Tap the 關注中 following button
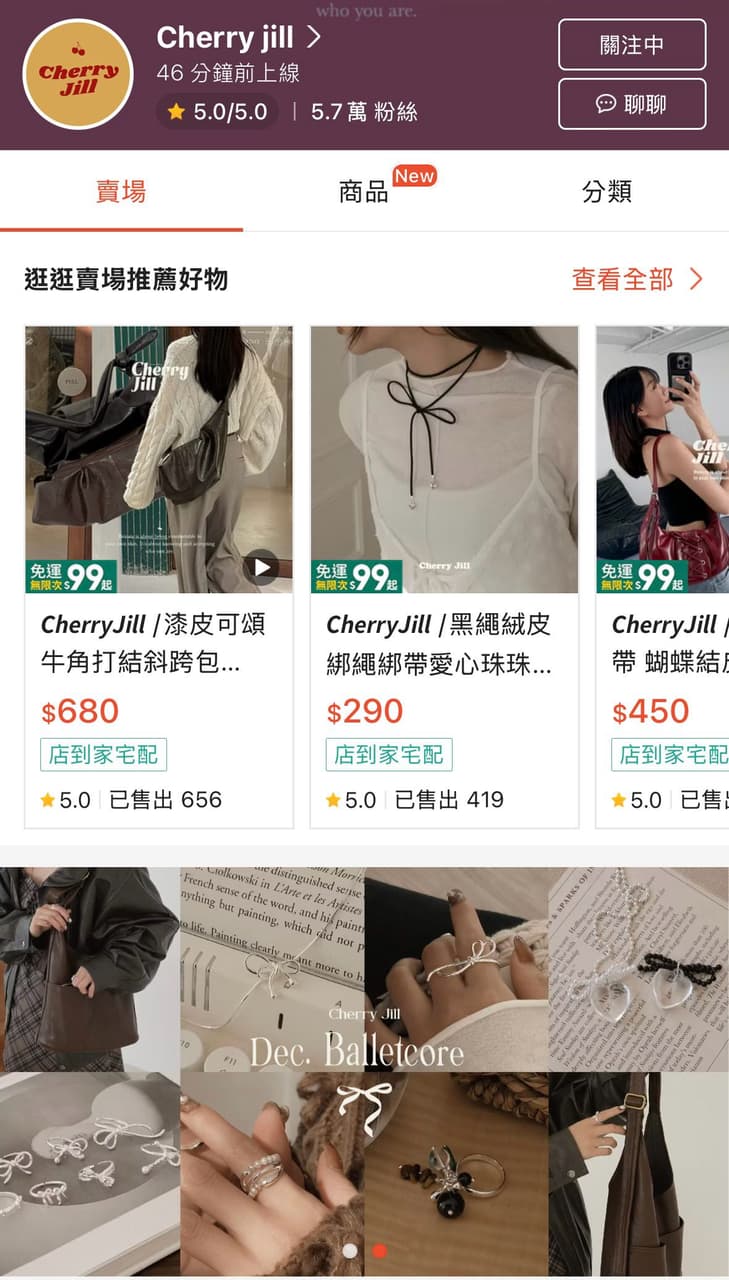This screenshot has height=1280, width=729. point(632,45)
